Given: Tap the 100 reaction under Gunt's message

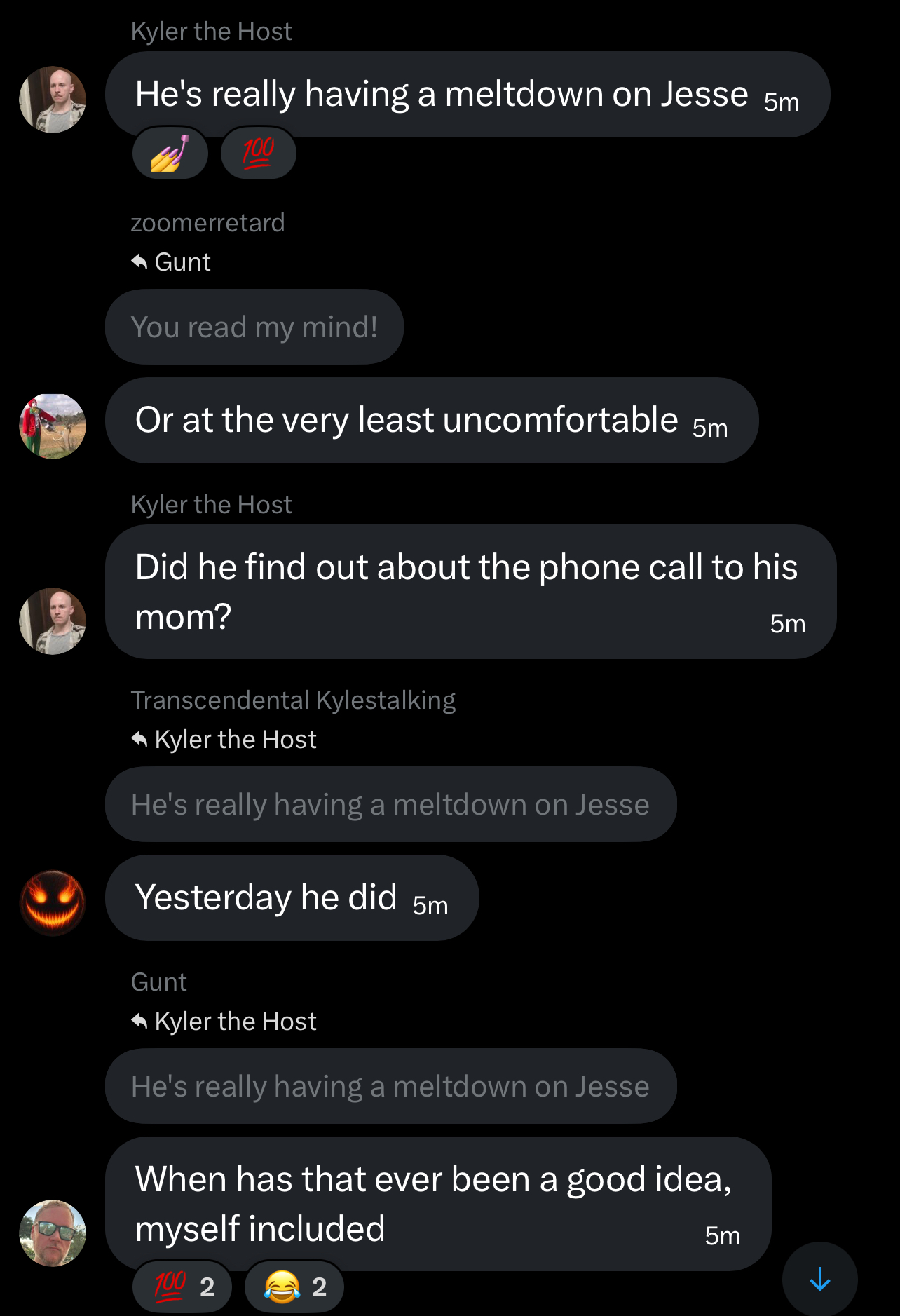Looking at the screenshot, I should pyautogui.click(x=182, y=1286).
